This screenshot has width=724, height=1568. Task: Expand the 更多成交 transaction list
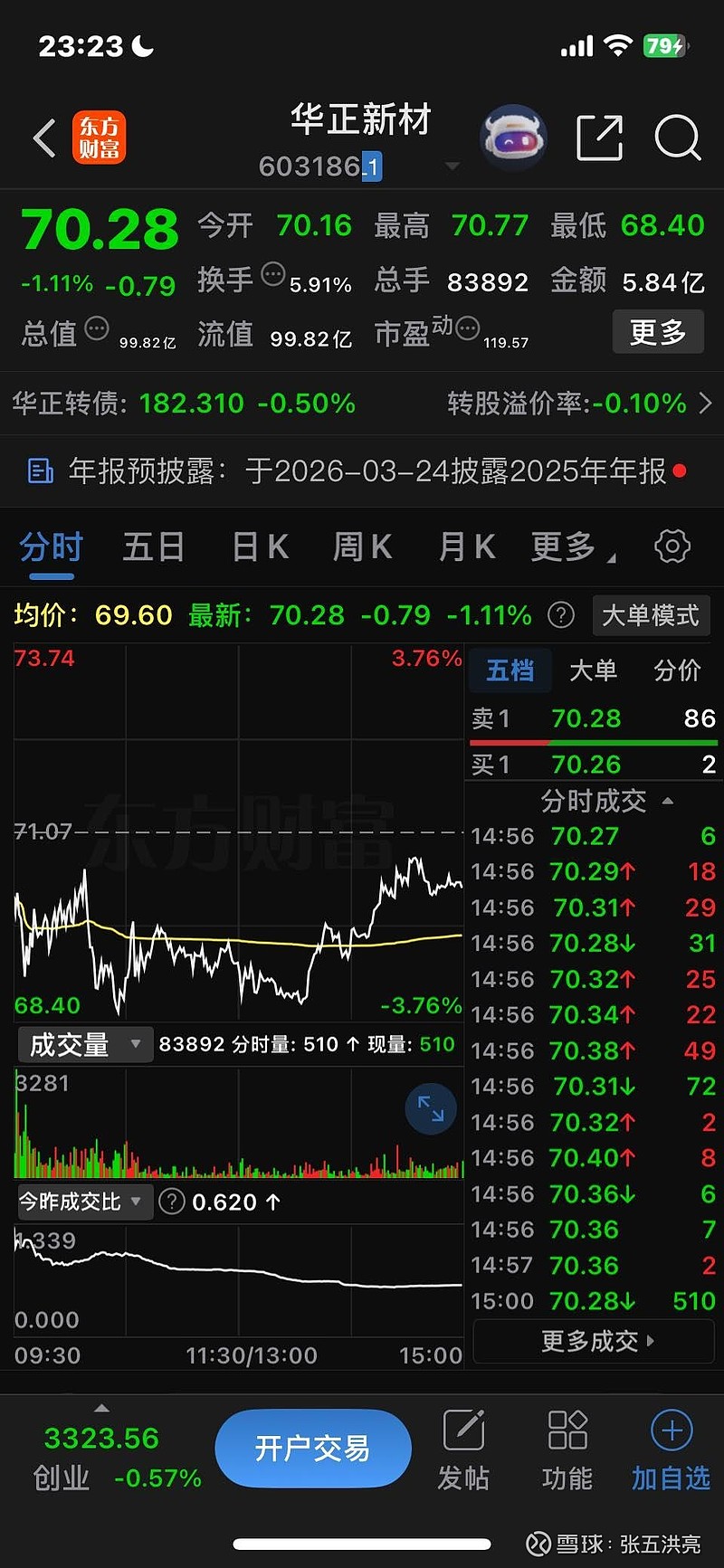[x=593, y=1342]
